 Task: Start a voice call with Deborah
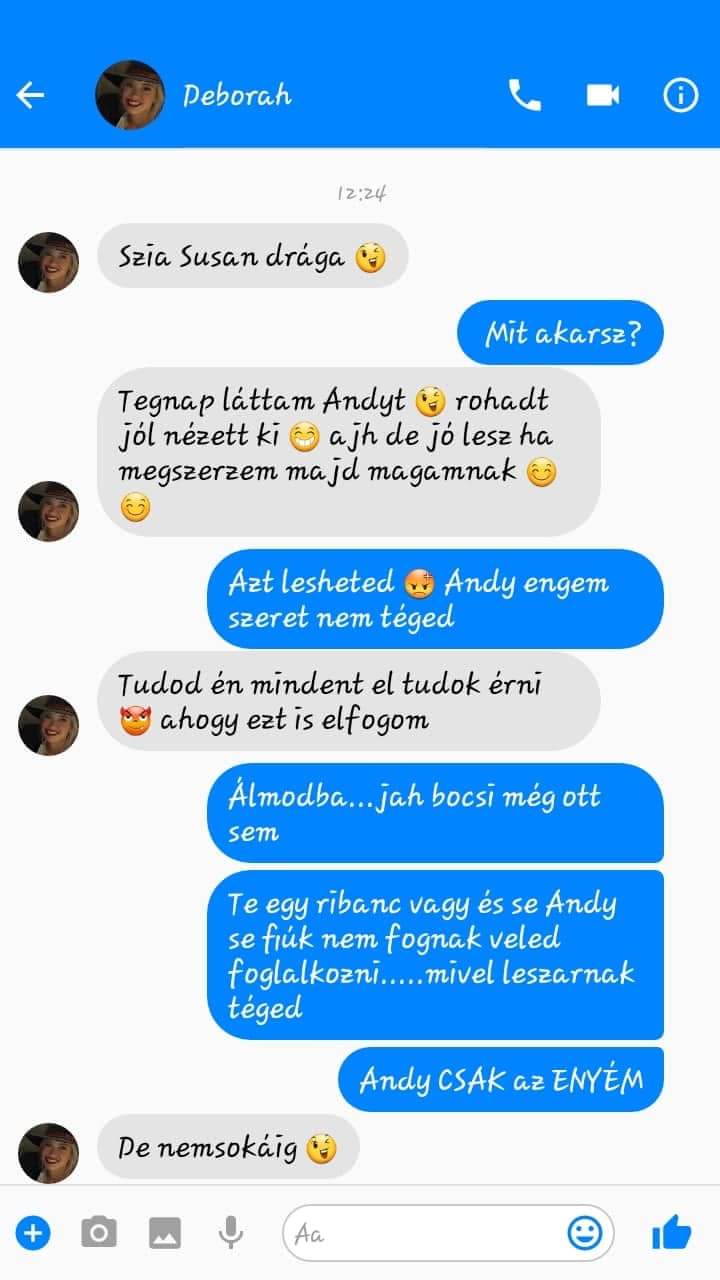pyautogui.click(x=524, y=96)
